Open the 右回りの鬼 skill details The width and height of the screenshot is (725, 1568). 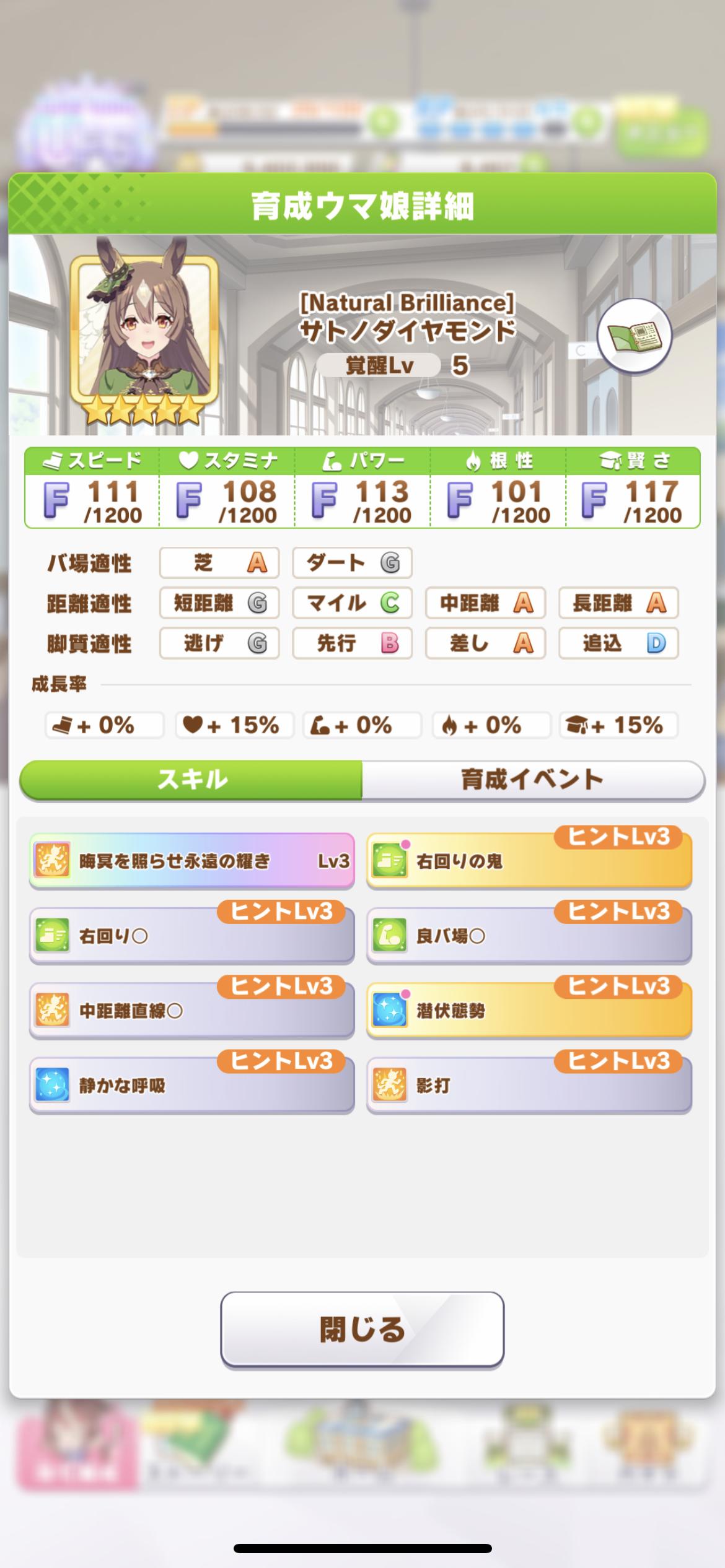529,861
